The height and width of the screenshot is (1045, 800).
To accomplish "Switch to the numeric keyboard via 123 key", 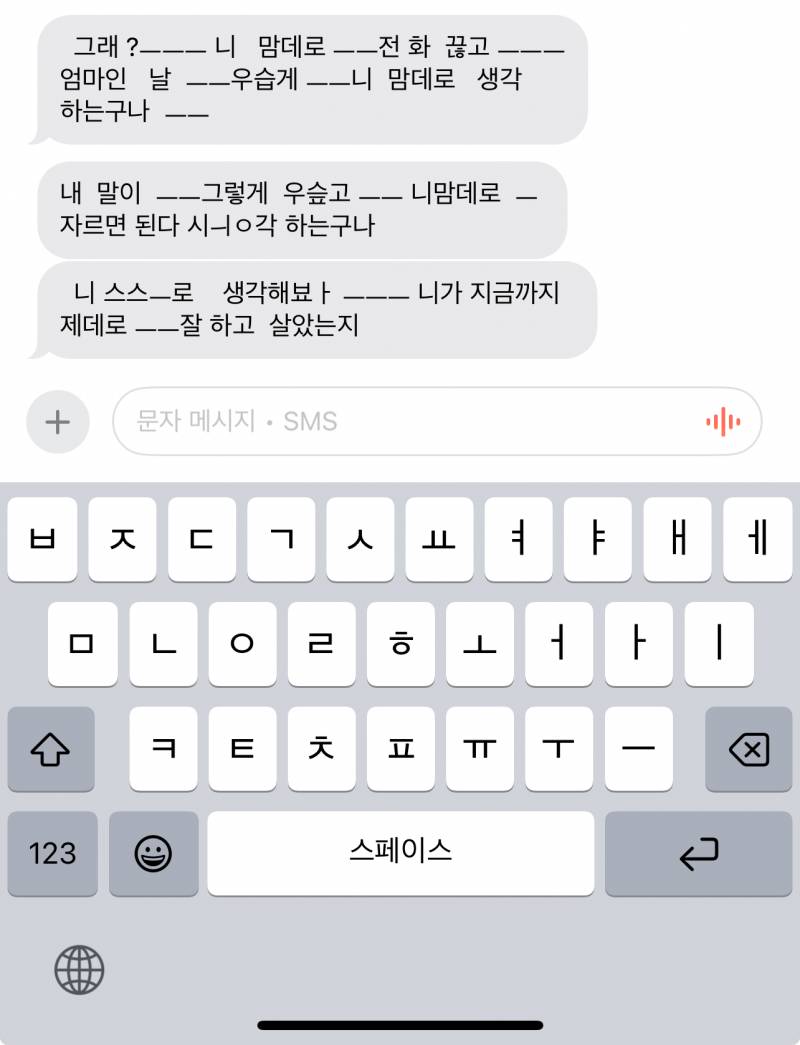I will 51,854.
